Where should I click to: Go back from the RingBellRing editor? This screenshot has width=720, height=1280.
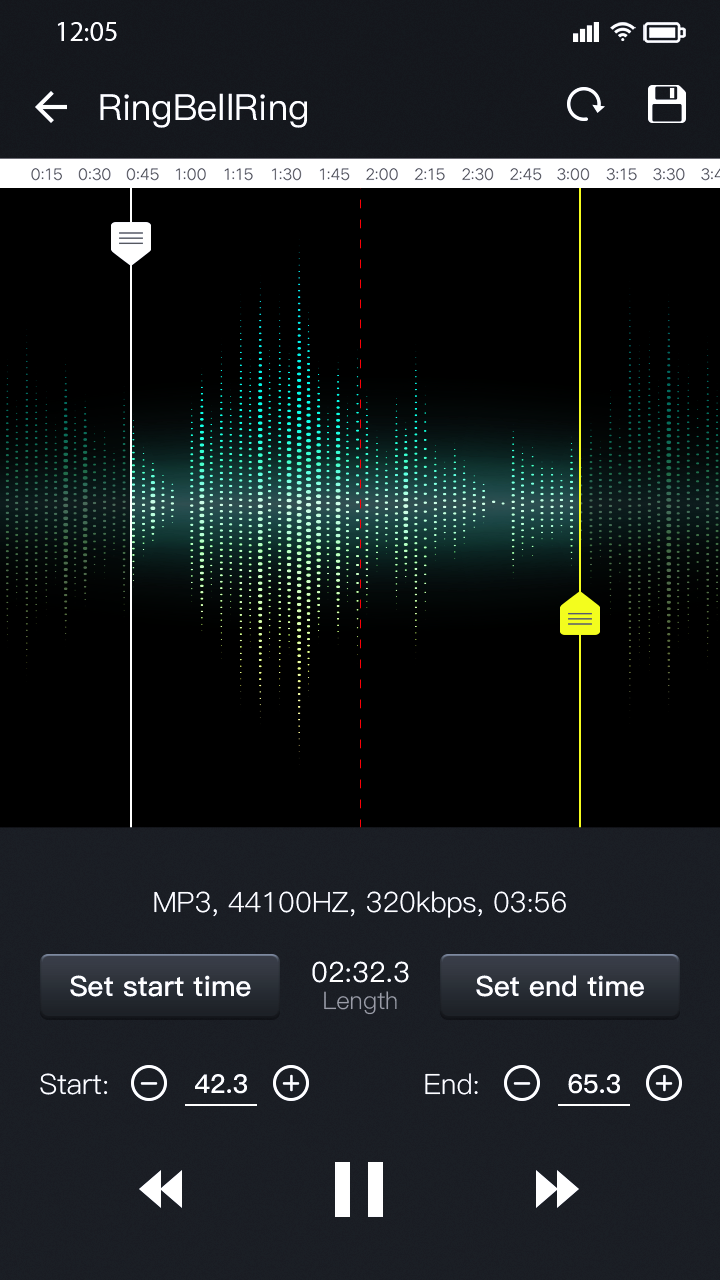[51, 108]
